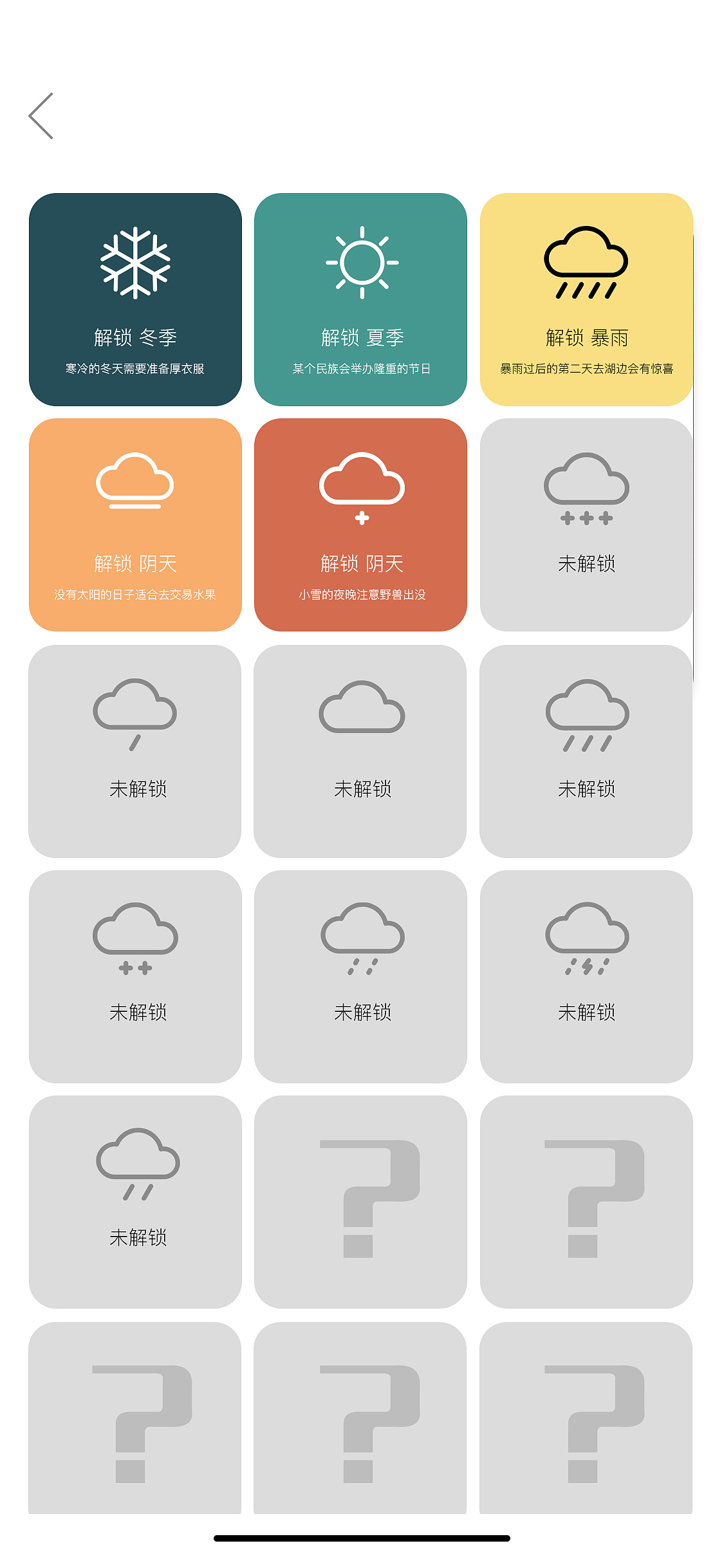This screenshot has width=724, height=1568.
Task: Tap the rainstorm cloud icon on the 暴雨 card
Action: point(587,262)
